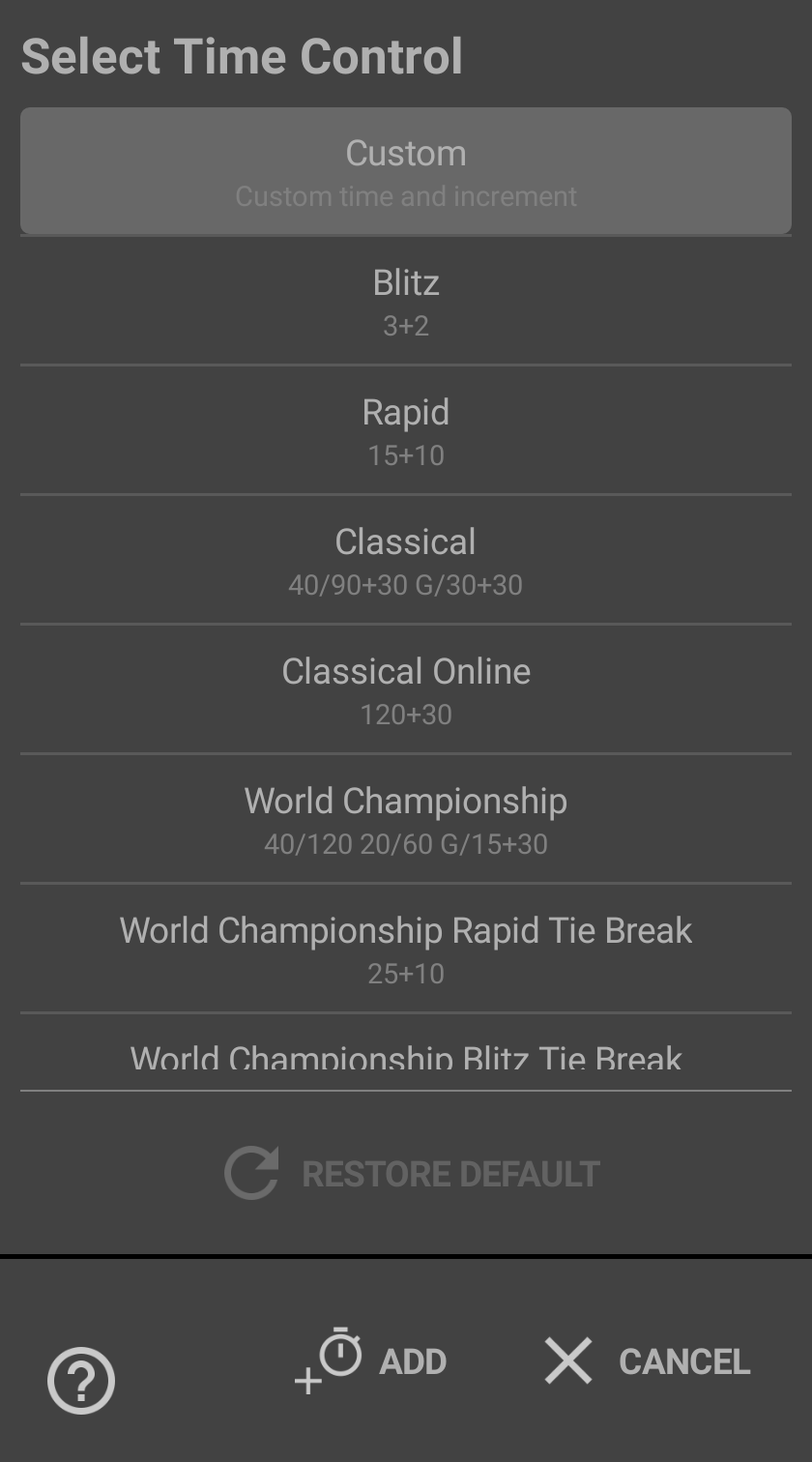The image size is (812, 1462).
Task: Pick the Rapid 15+10 time control
Action: pos(406,430)
